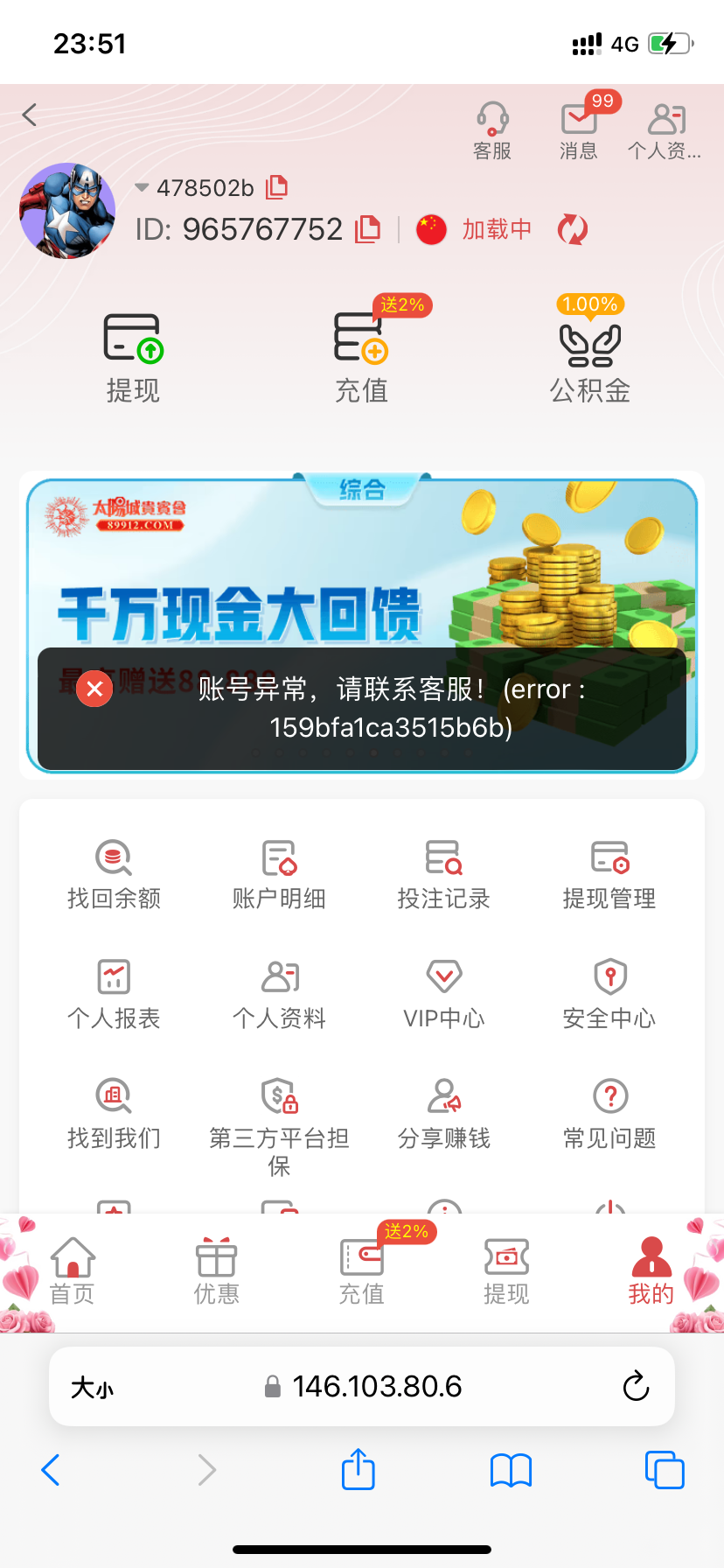Open 提现 withdraw under the profile
724x1568 pixels.
tap(133, 358)
